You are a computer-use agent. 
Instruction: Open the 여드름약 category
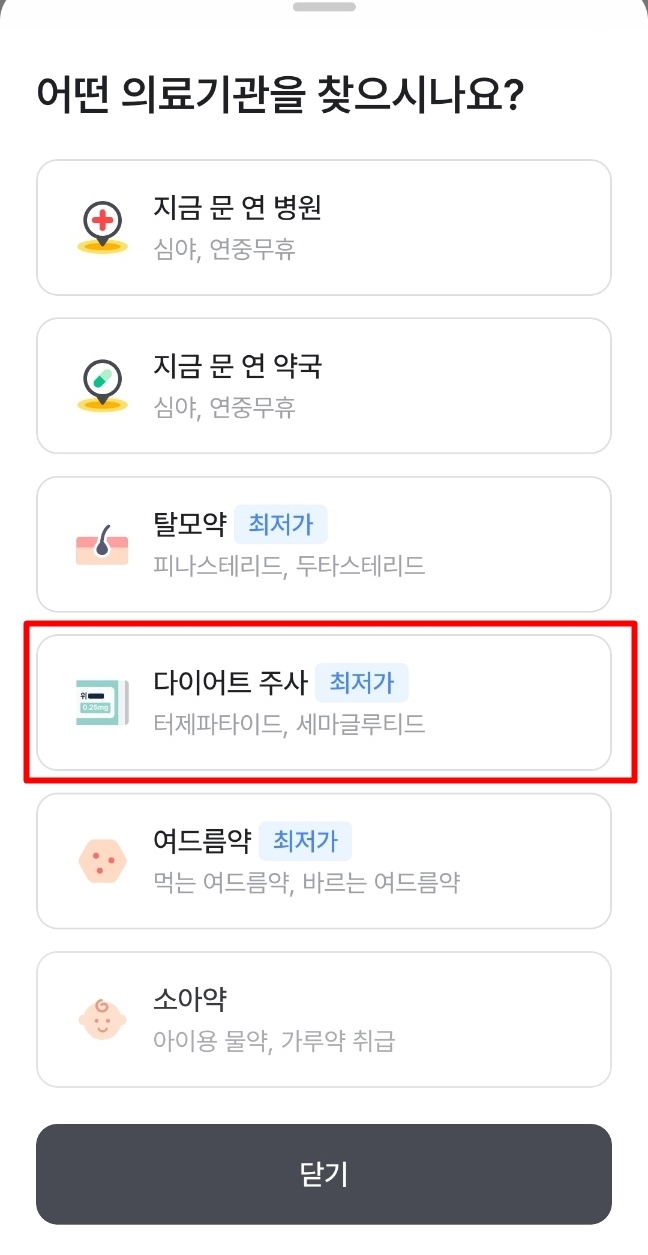(324, 861)
